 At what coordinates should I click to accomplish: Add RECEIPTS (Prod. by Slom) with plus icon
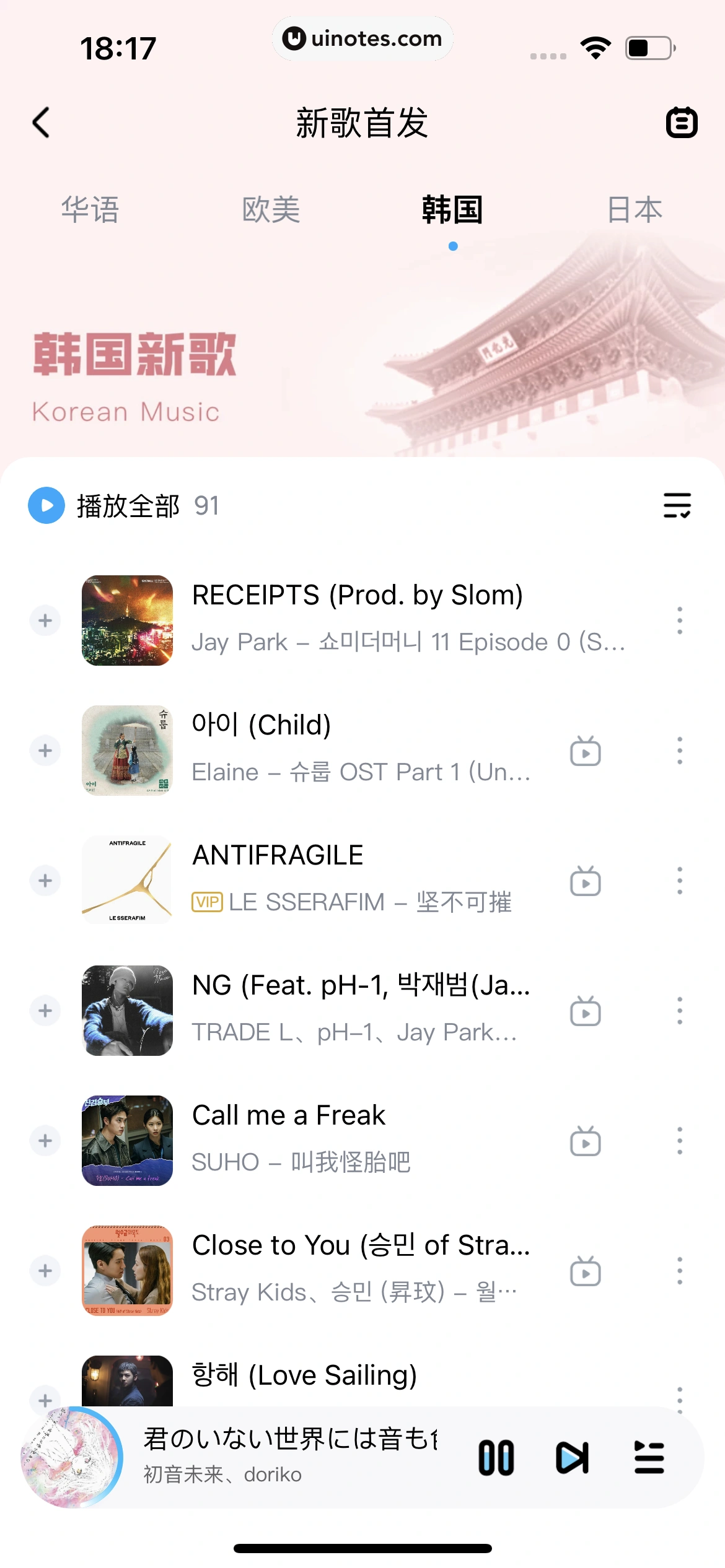click(45, 621)
